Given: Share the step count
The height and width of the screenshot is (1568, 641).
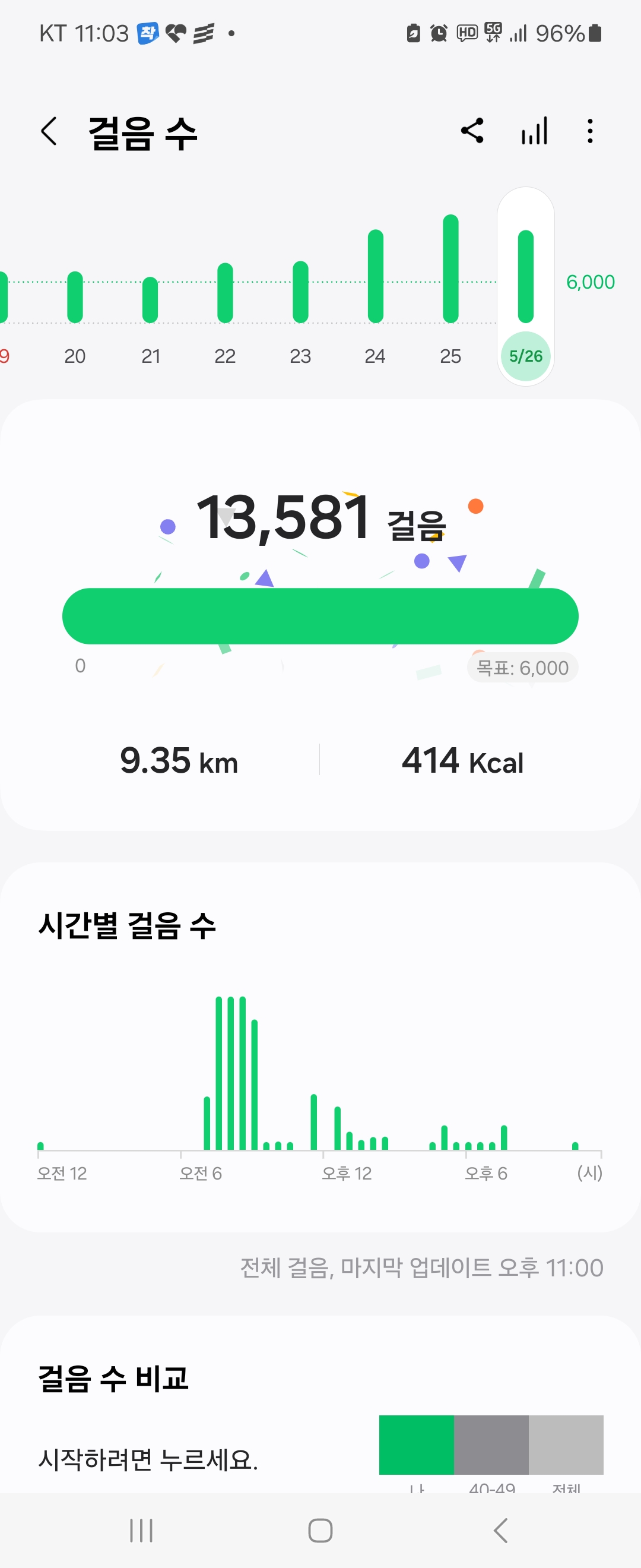Looking at the screenshot, I should 472,131.
